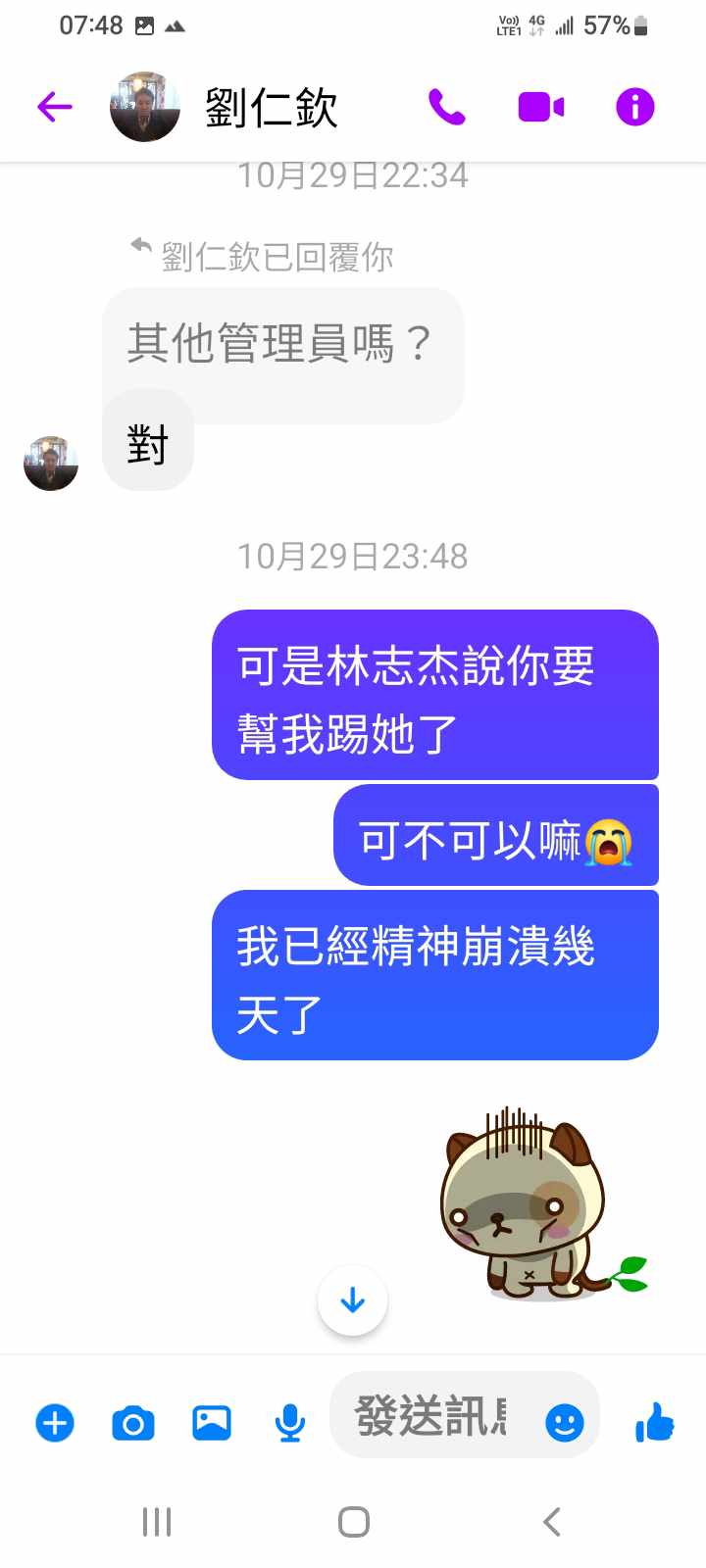Start a video call with 劉仁欽
706x1568 pixels.
[x=540, y=106]
